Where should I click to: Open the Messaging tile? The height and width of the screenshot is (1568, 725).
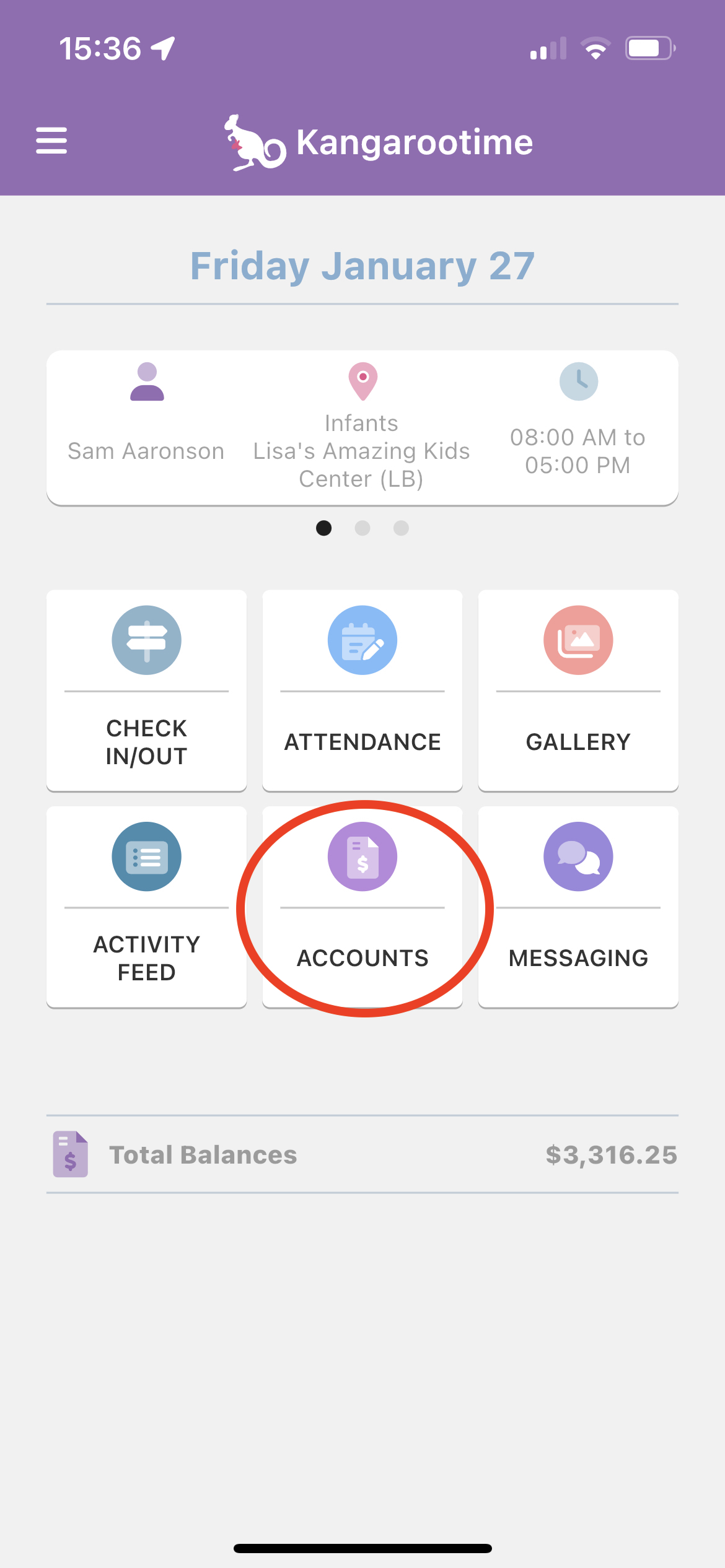(x=578, y=907)
